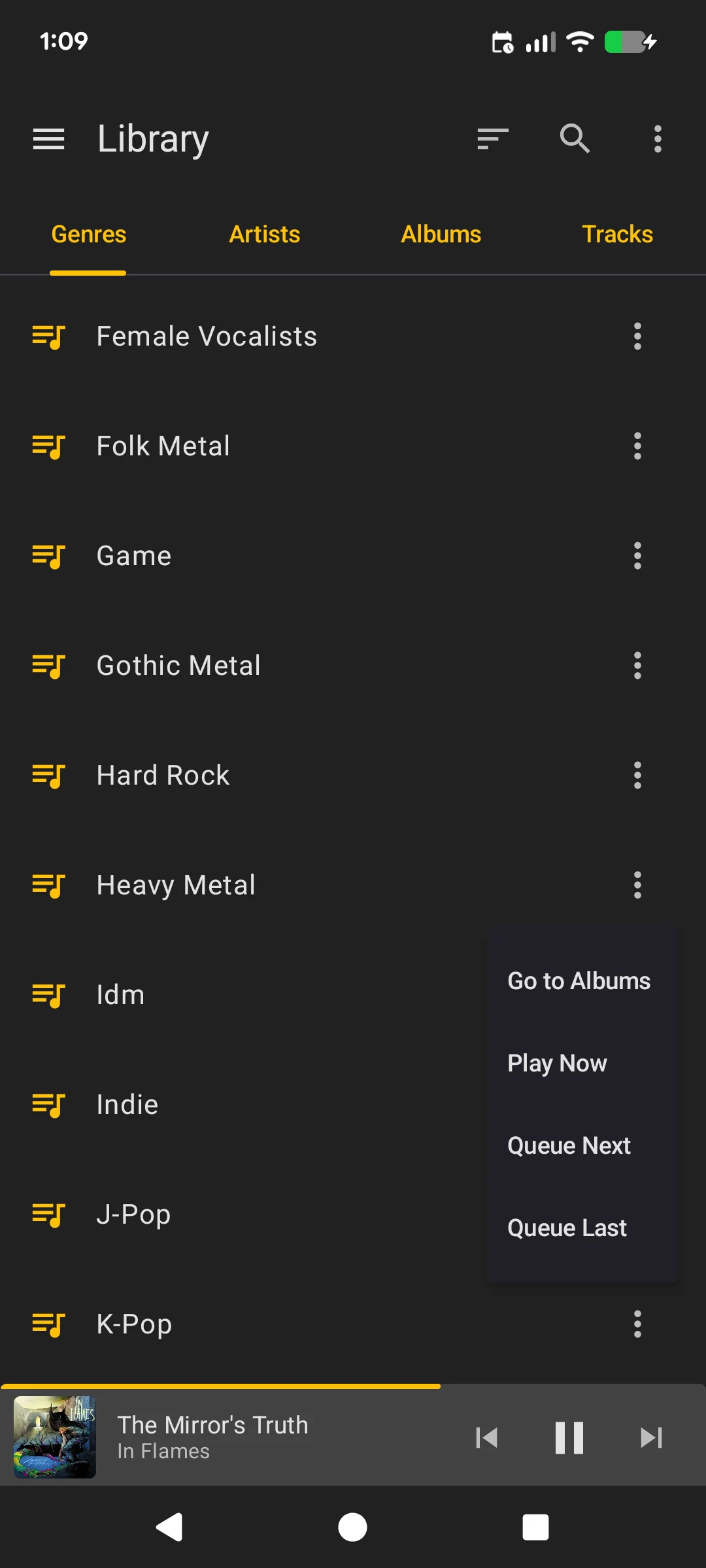
Task: Select Play Now for Heavy Metal
Action: 556,1063
